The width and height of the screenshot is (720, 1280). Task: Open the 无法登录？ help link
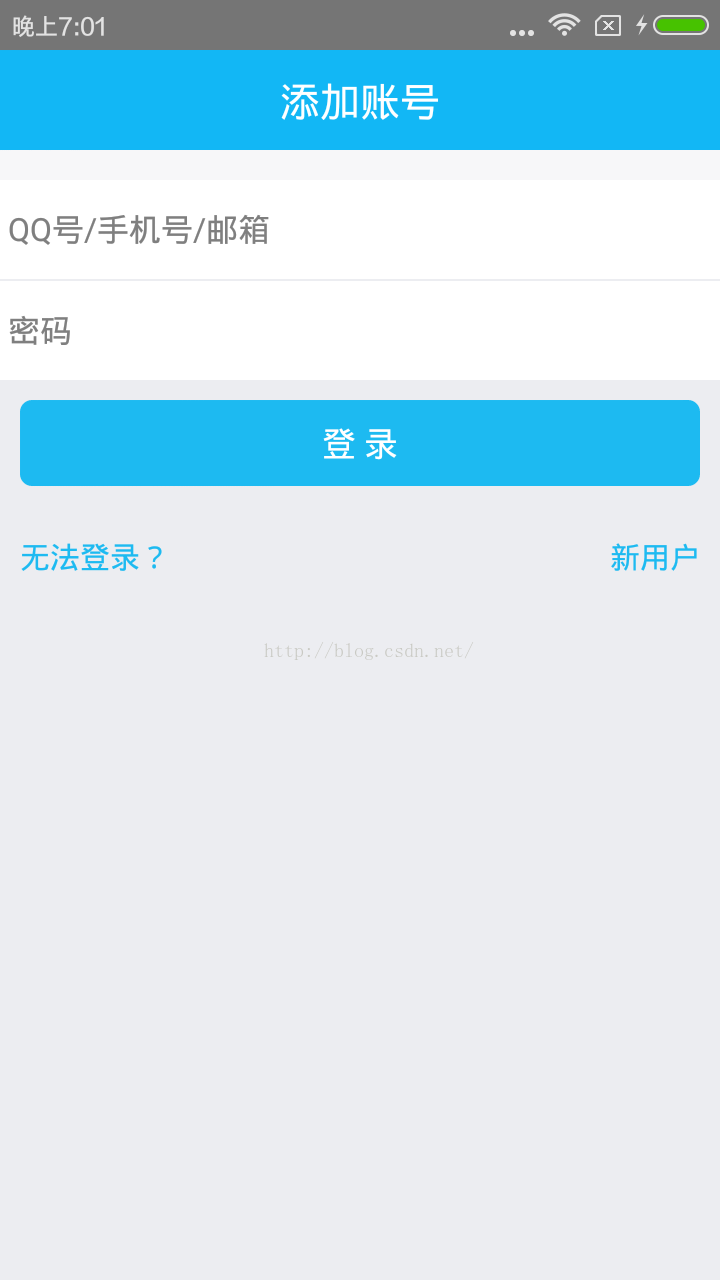[92, 558]
